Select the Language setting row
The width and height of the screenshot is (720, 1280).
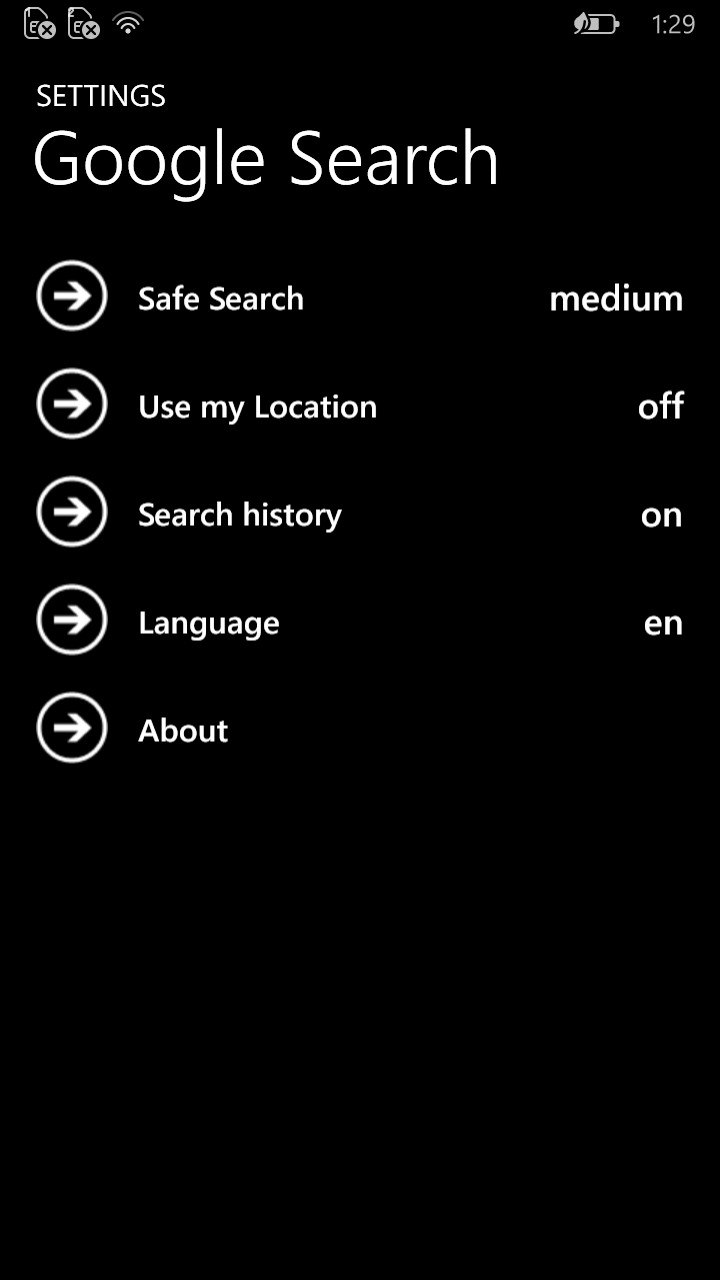click(208, 622)
